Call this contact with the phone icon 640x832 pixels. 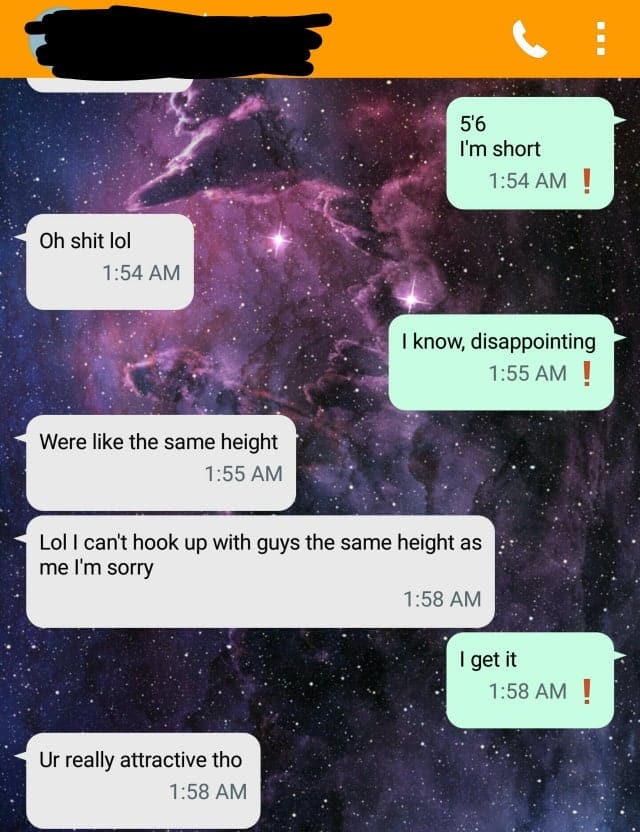pyautogui.click(x=529, y=38)
